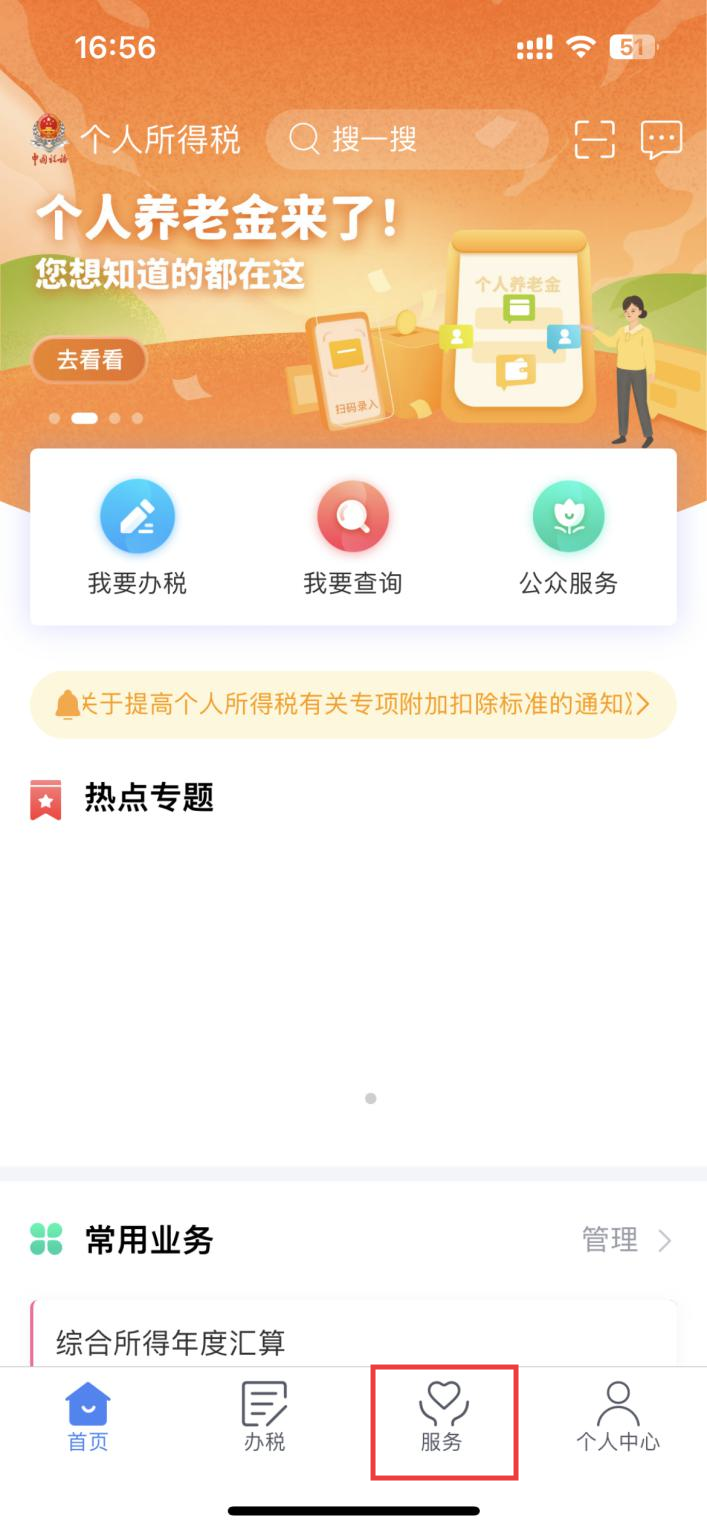The height and width of the screenshot is (1530, 707).
Task: Open the 搜一搜 search box
Action: (408, 139)
